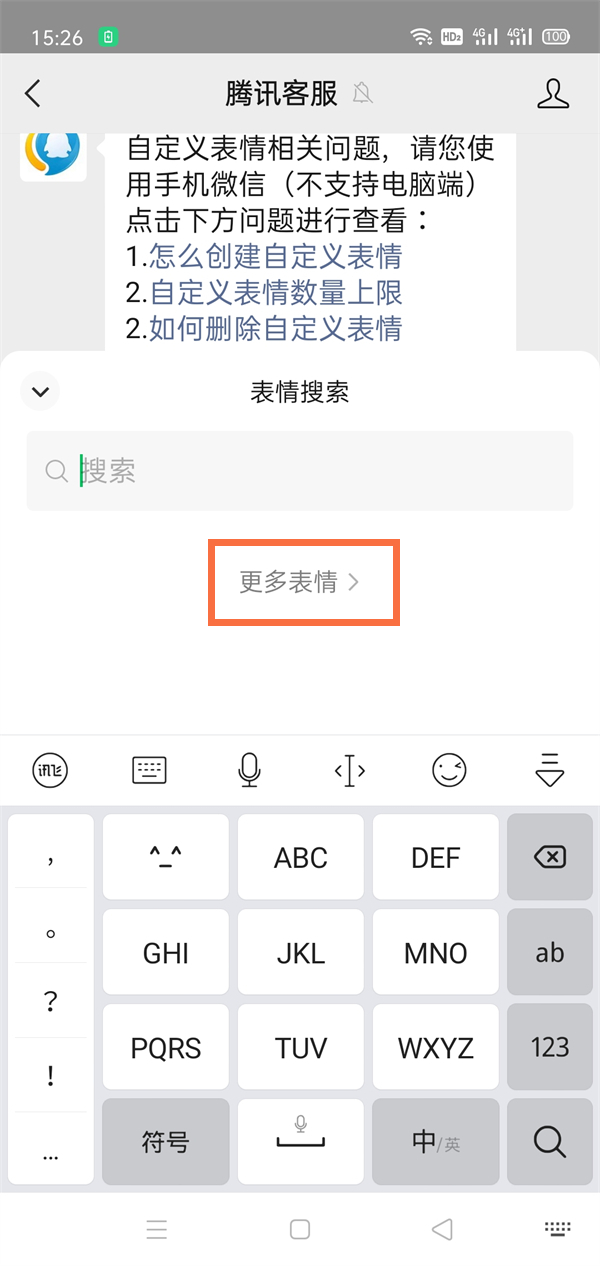Collapse the 表情搜索 panel
Image resolution: width=600 pixels, height=1266 pixels.
[41, 391]
